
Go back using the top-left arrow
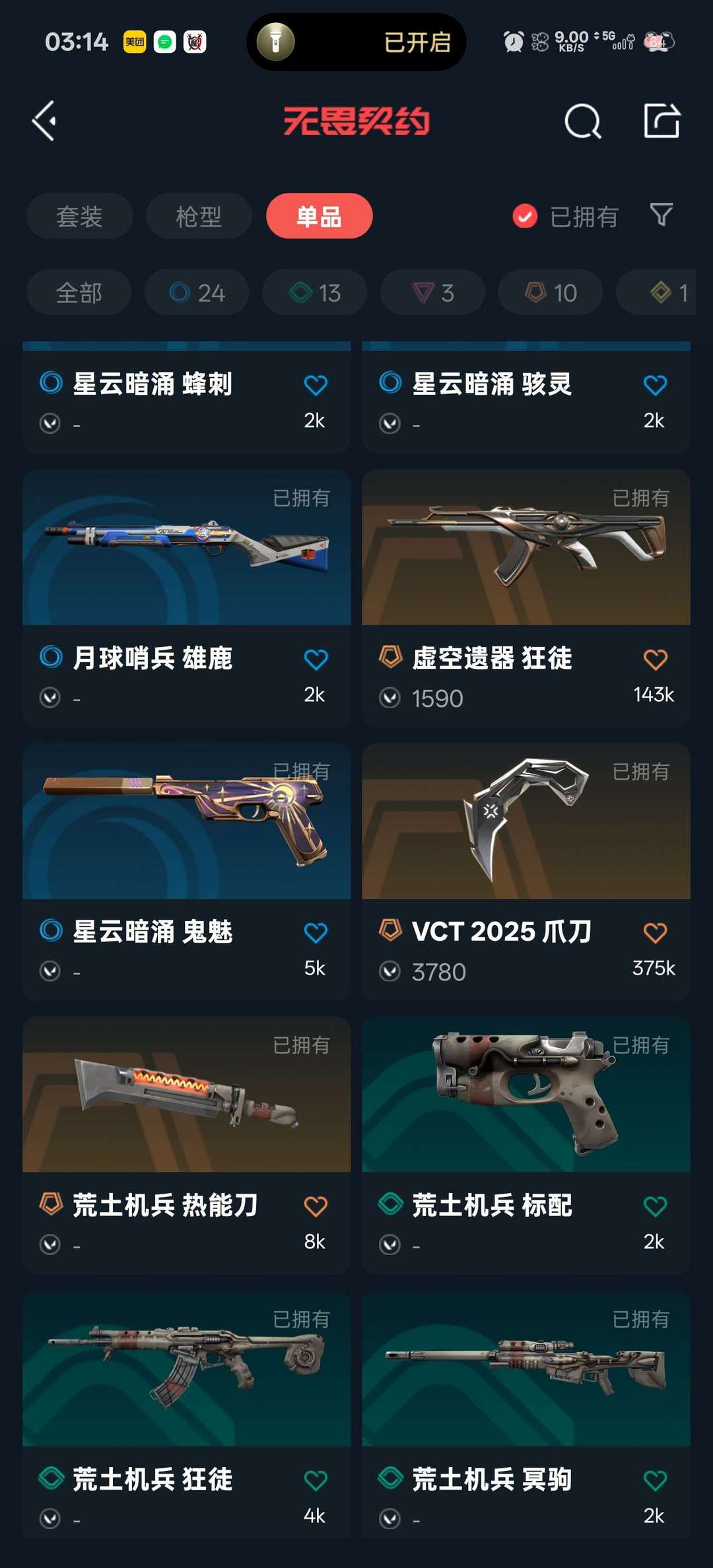pos(44,121)
